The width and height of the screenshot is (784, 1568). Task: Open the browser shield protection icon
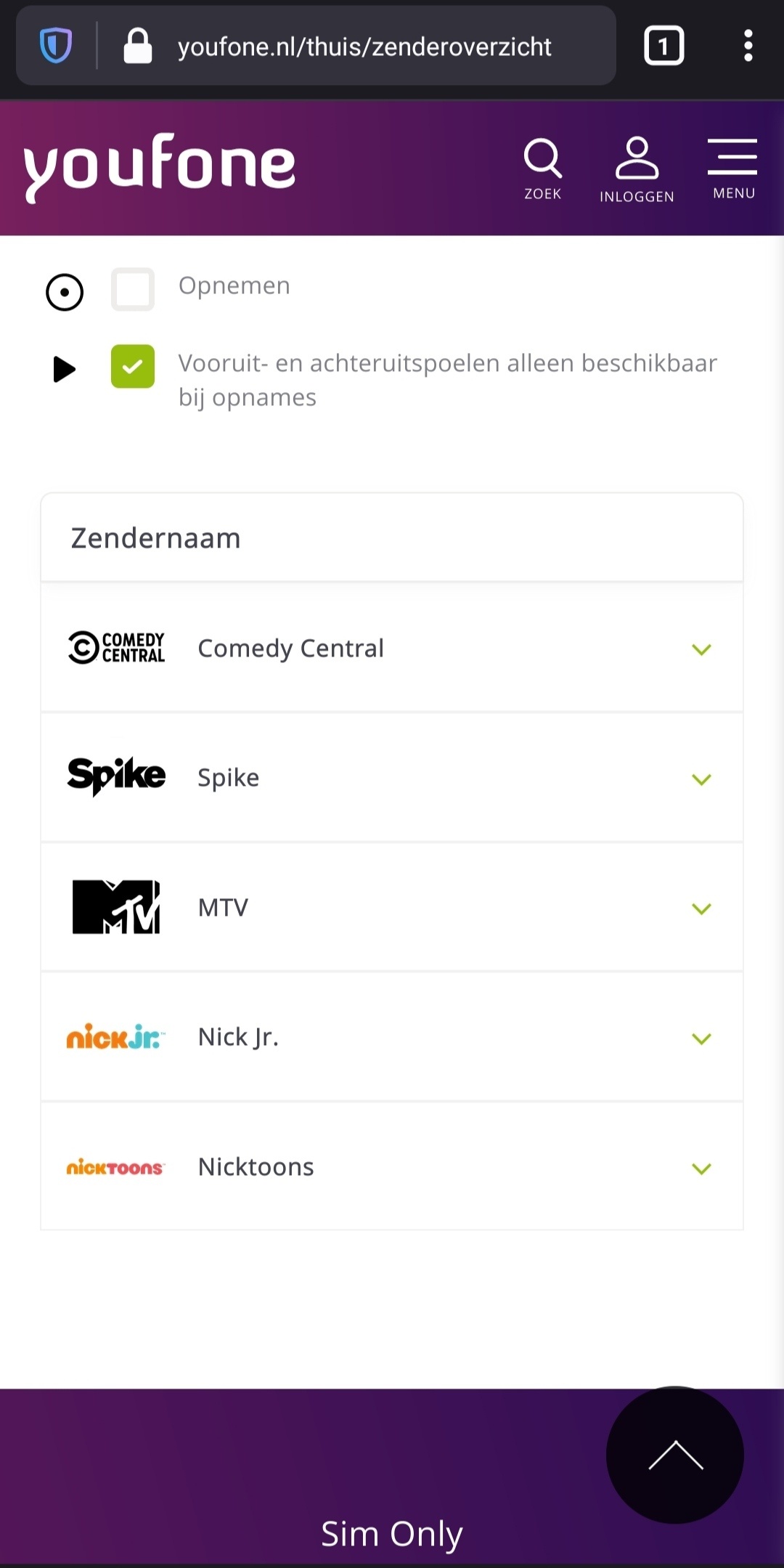pos(56,46)
